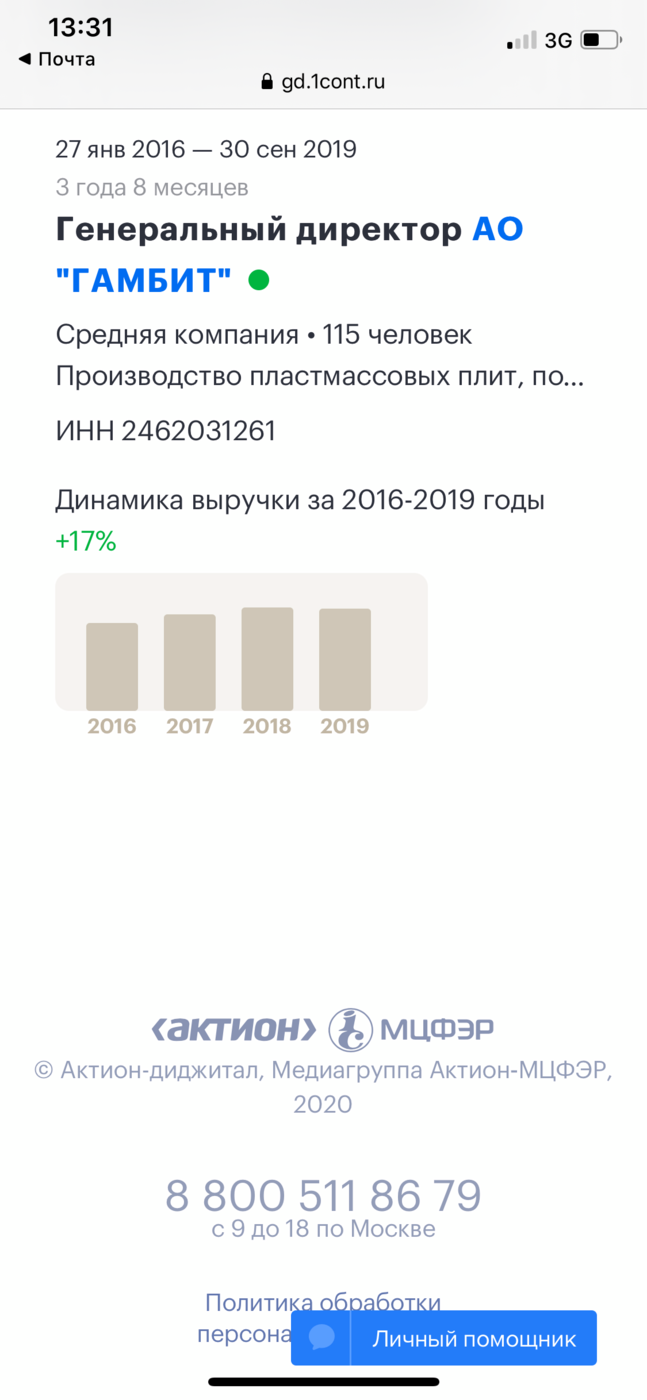Call the 8 800 511 86 79 number
The image size is (647, 1400).
[x=323, y=1196]
